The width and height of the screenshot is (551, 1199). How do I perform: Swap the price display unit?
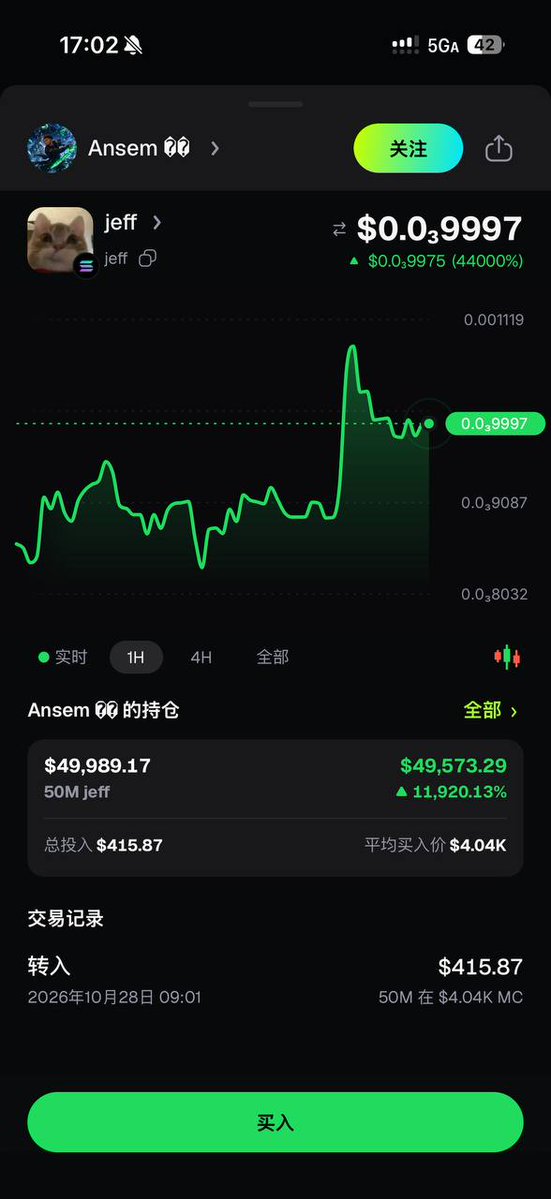pyautogui.click(x=339, y=229)
